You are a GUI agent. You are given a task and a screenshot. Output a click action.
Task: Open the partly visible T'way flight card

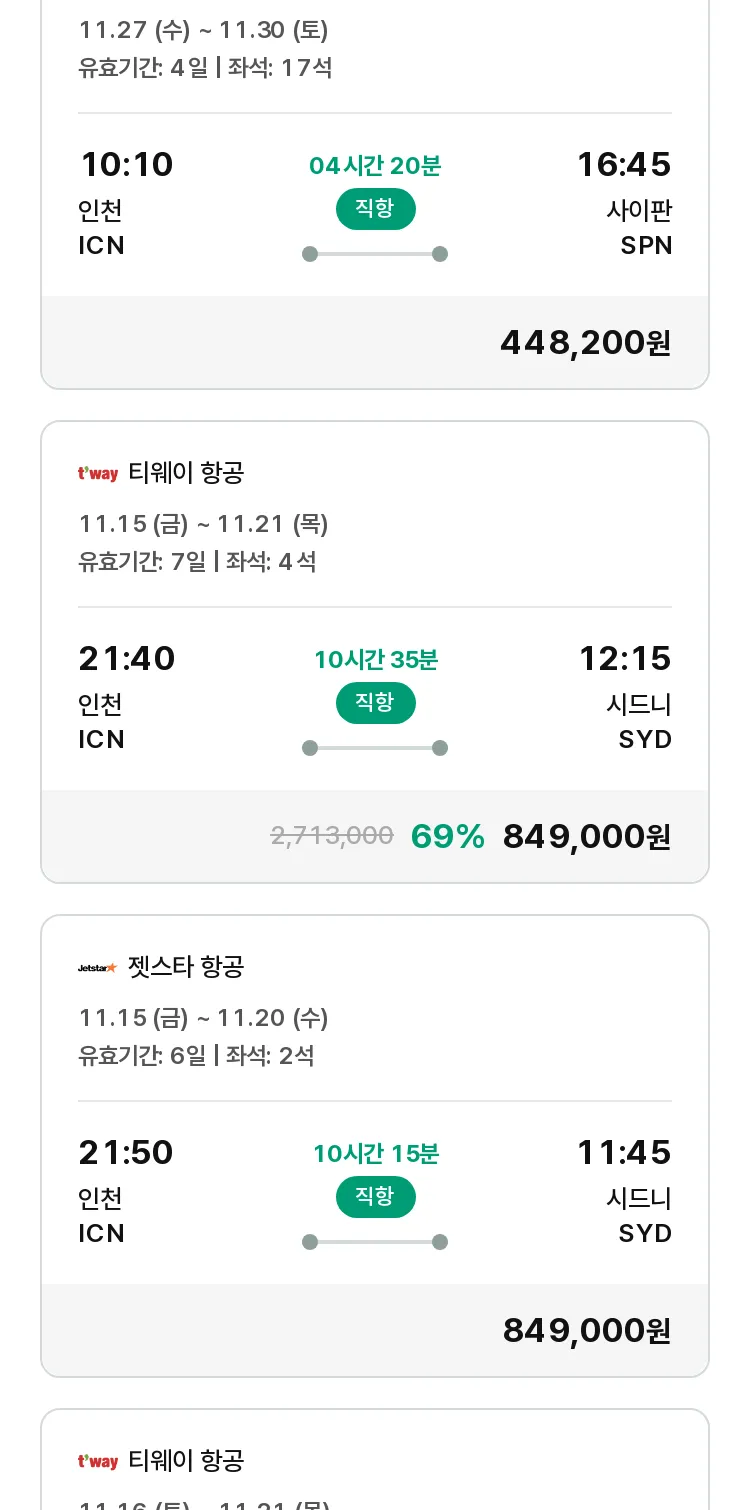pyautogui.click(x=375, y=1459)
